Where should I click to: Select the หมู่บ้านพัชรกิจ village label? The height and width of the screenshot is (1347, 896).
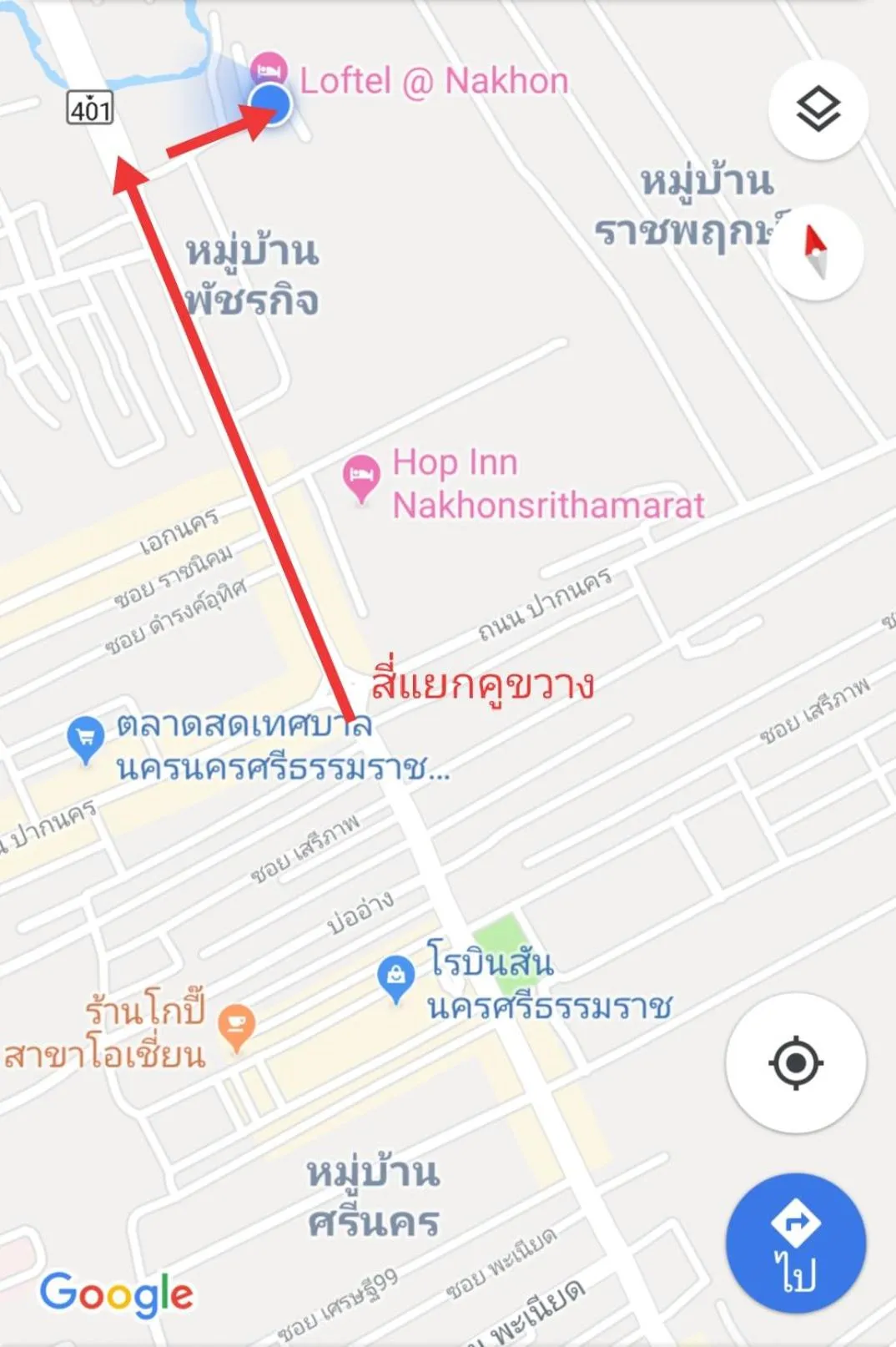[x=250, y=274]
